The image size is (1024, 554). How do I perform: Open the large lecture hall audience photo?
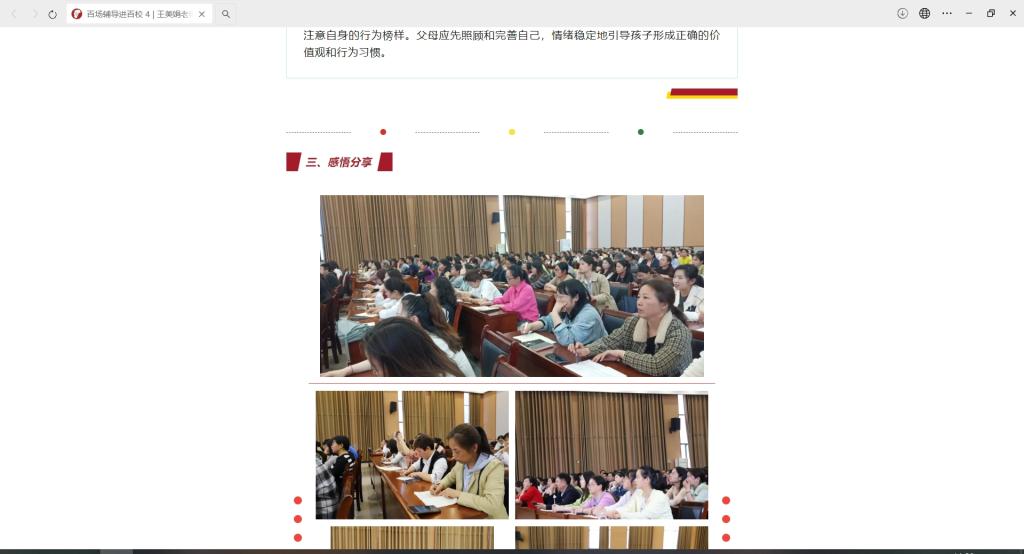click(x=511, y=286)
